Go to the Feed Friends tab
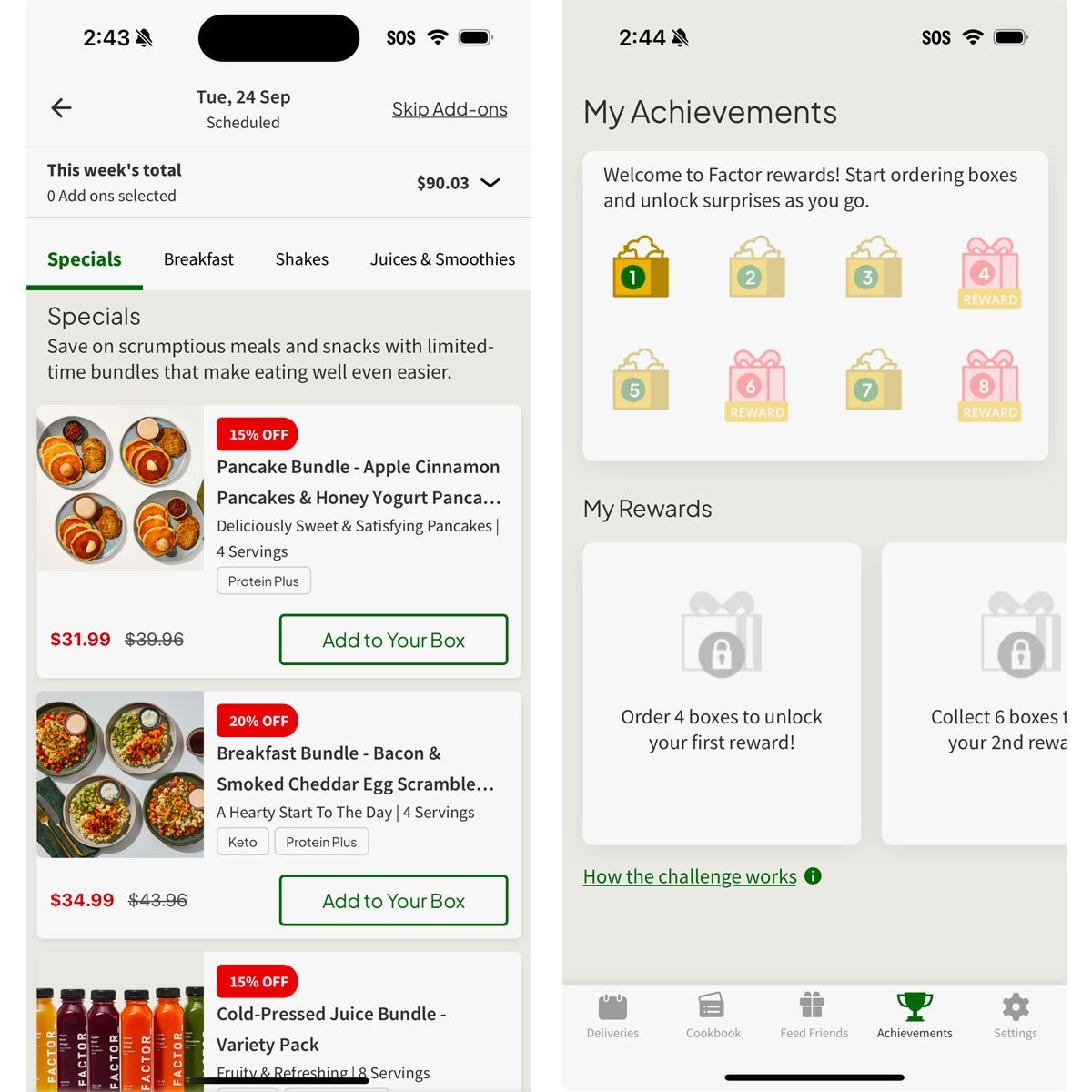The height and width of the screenshot is (1092, 1092). click(x=814, y=1016)
